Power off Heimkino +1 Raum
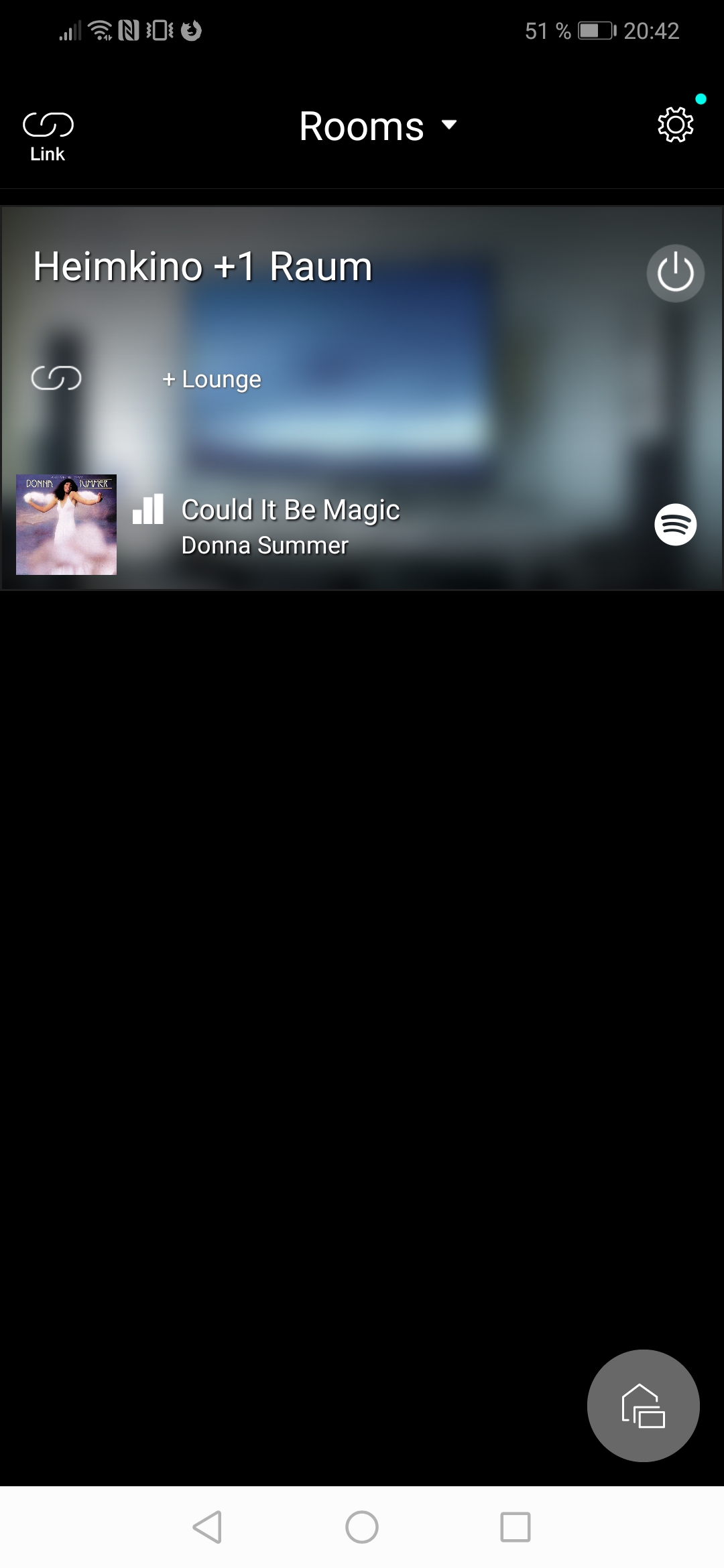 pos(675,273)
